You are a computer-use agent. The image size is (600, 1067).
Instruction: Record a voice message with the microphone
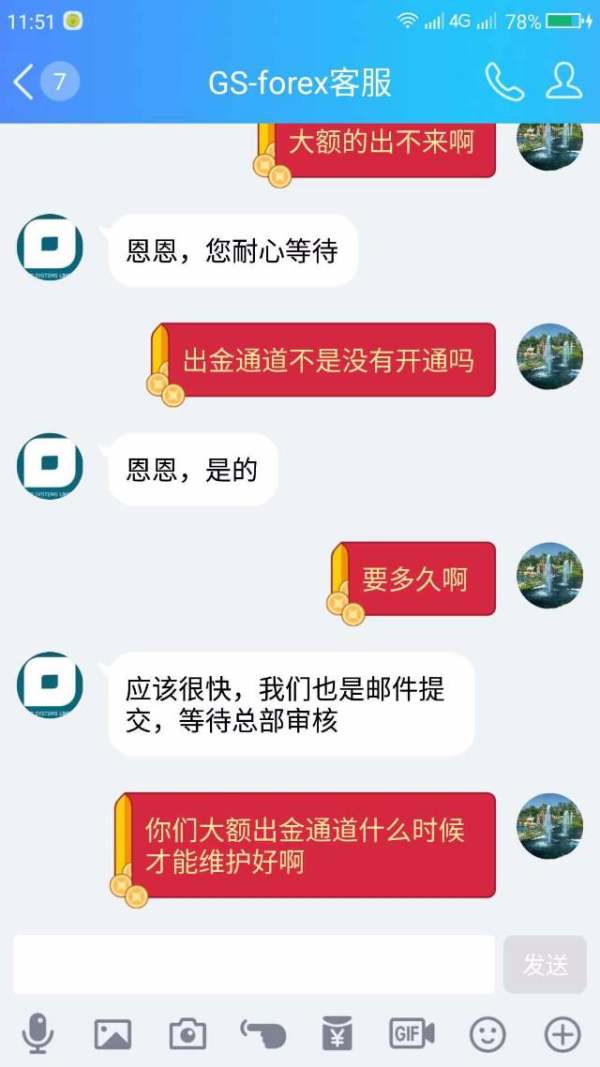pos(38,1034)
